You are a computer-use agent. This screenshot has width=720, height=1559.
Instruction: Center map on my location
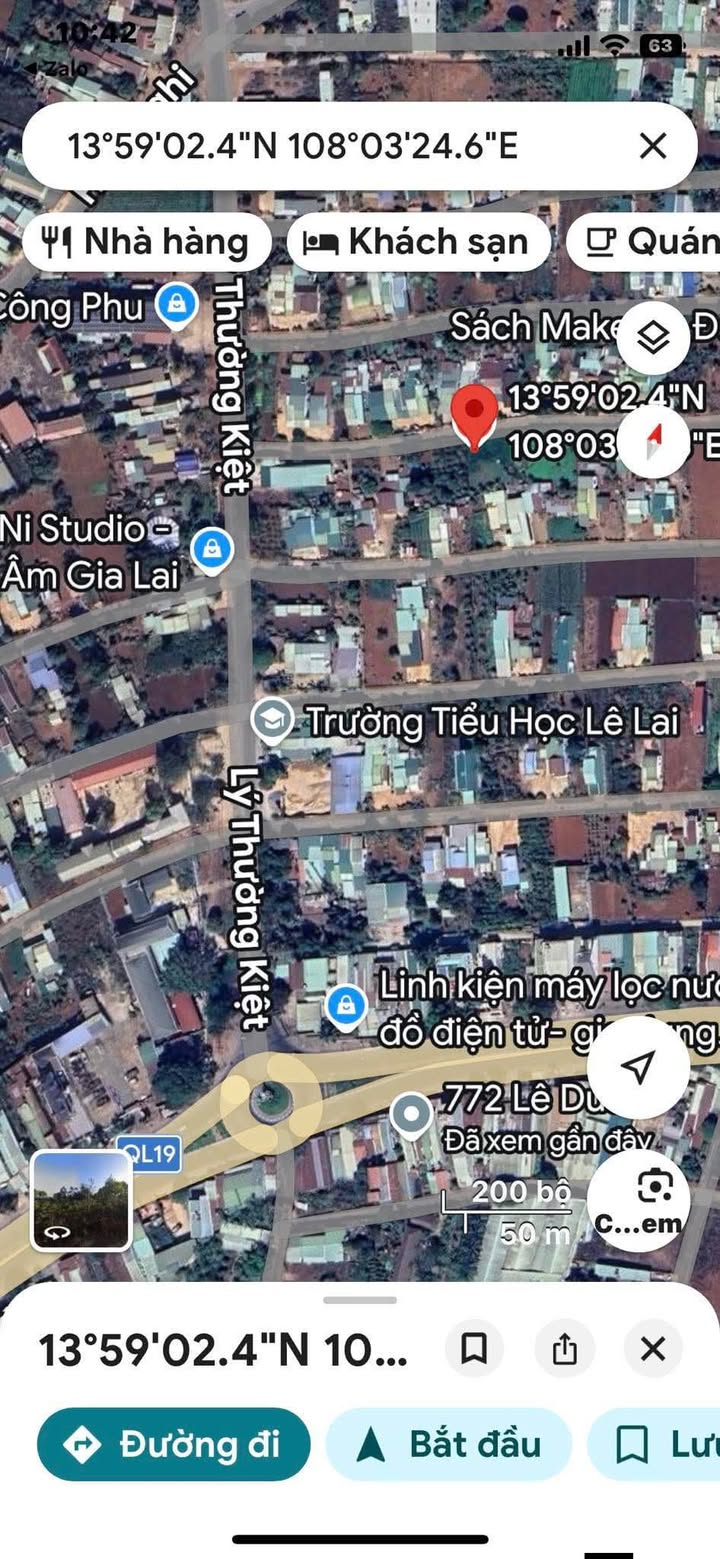tap(637, 1067)
